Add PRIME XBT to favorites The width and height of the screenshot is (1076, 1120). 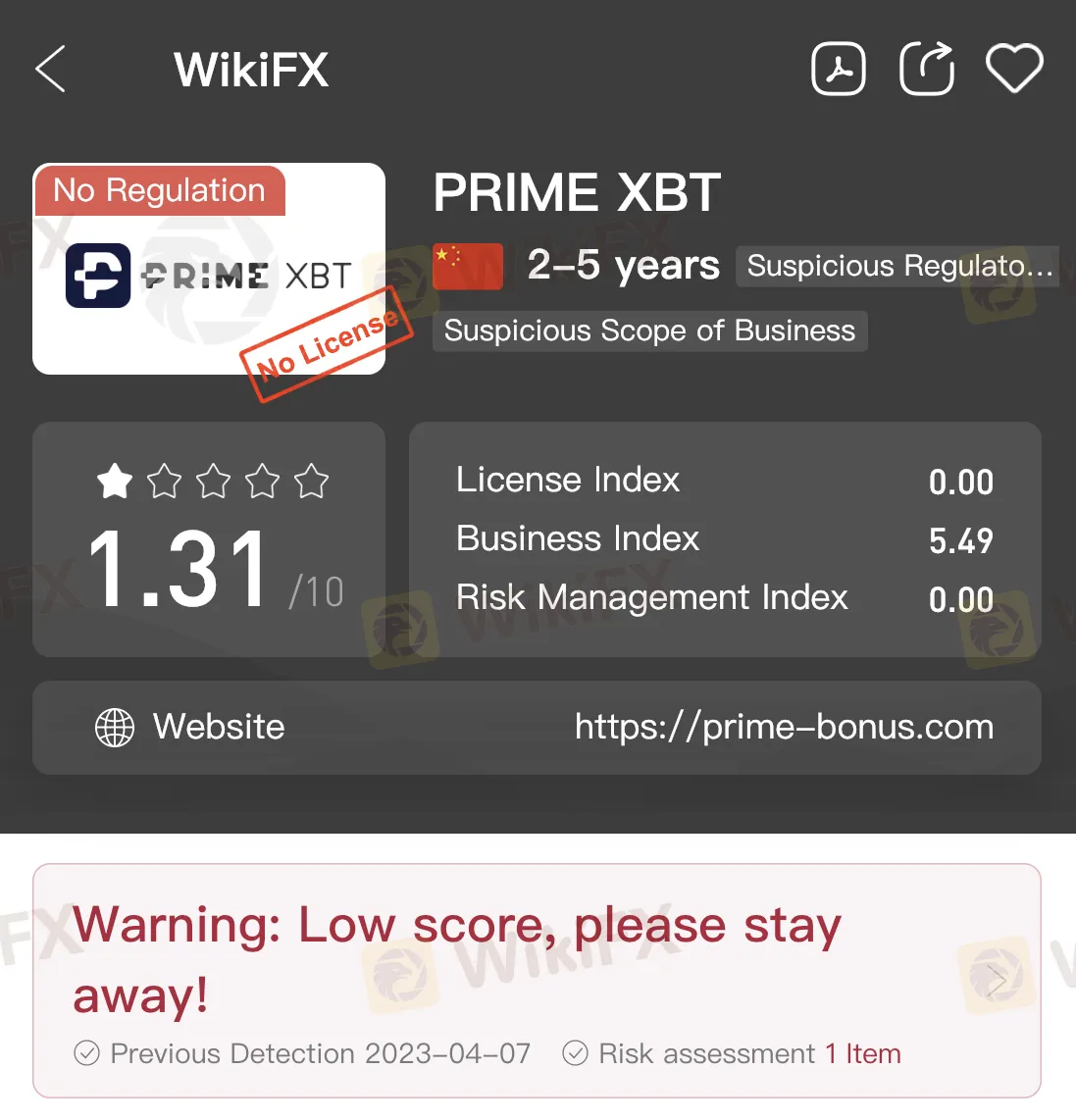coord(1013,70)
